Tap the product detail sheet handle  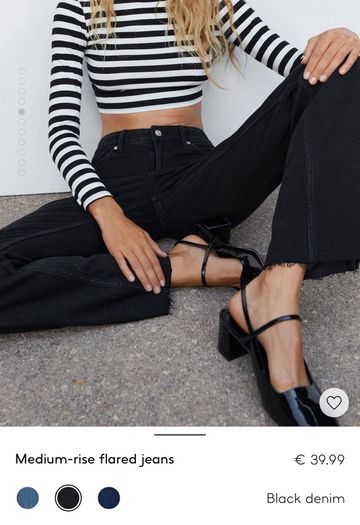[x=180, y=435]
